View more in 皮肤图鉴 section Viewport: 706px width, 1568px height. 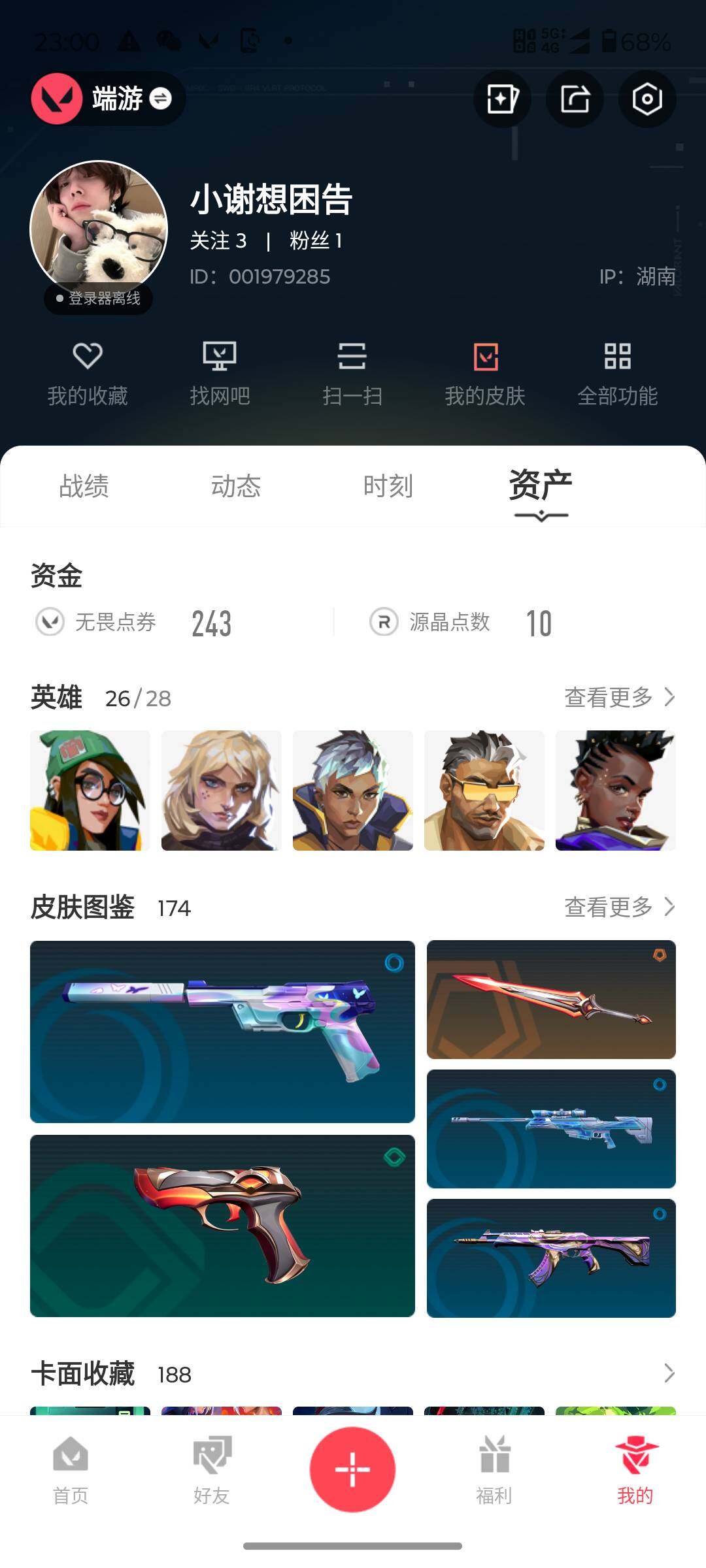click(x=618, y=907)
